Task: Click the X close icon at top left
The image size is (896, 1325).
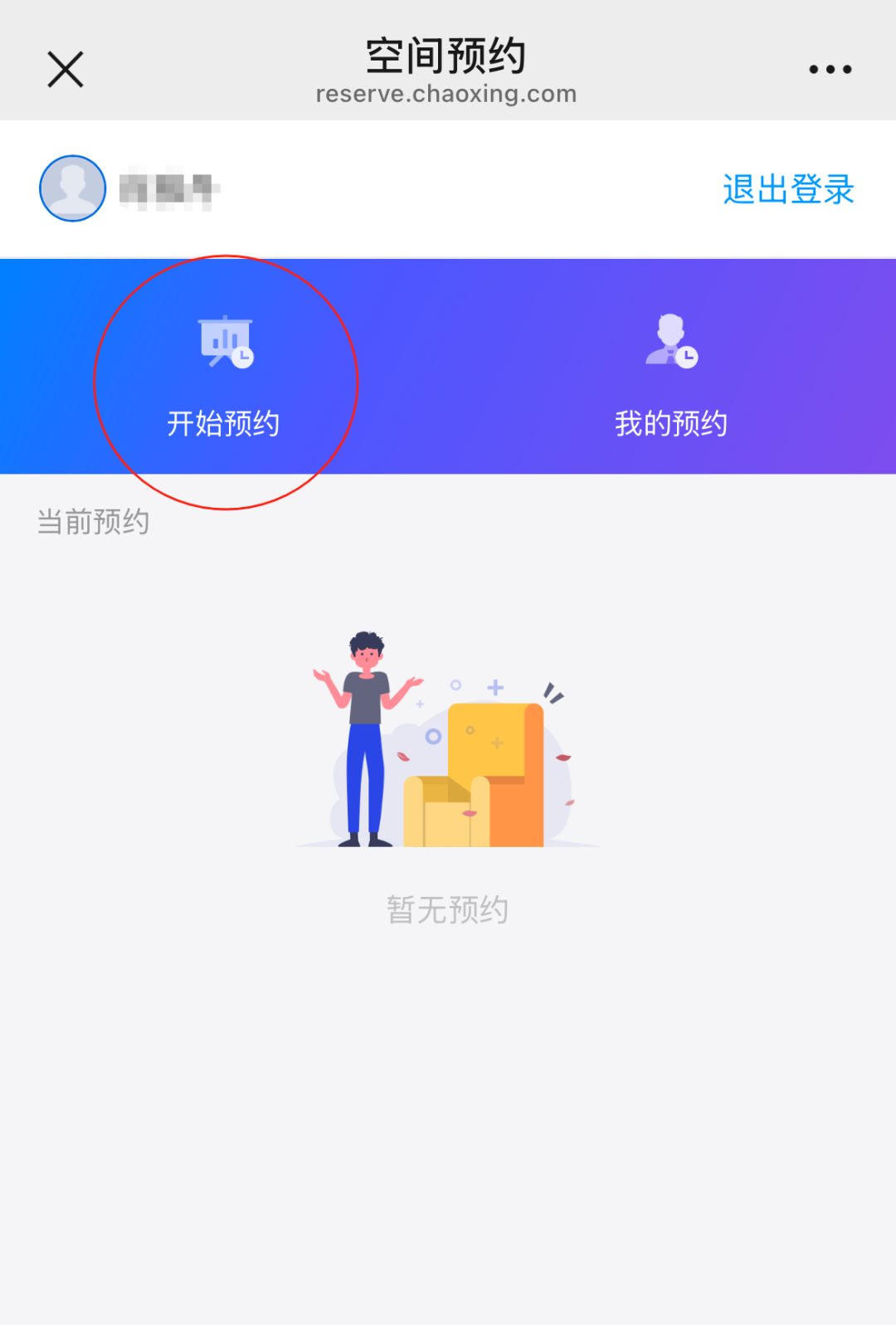Action: coord(65,68)
